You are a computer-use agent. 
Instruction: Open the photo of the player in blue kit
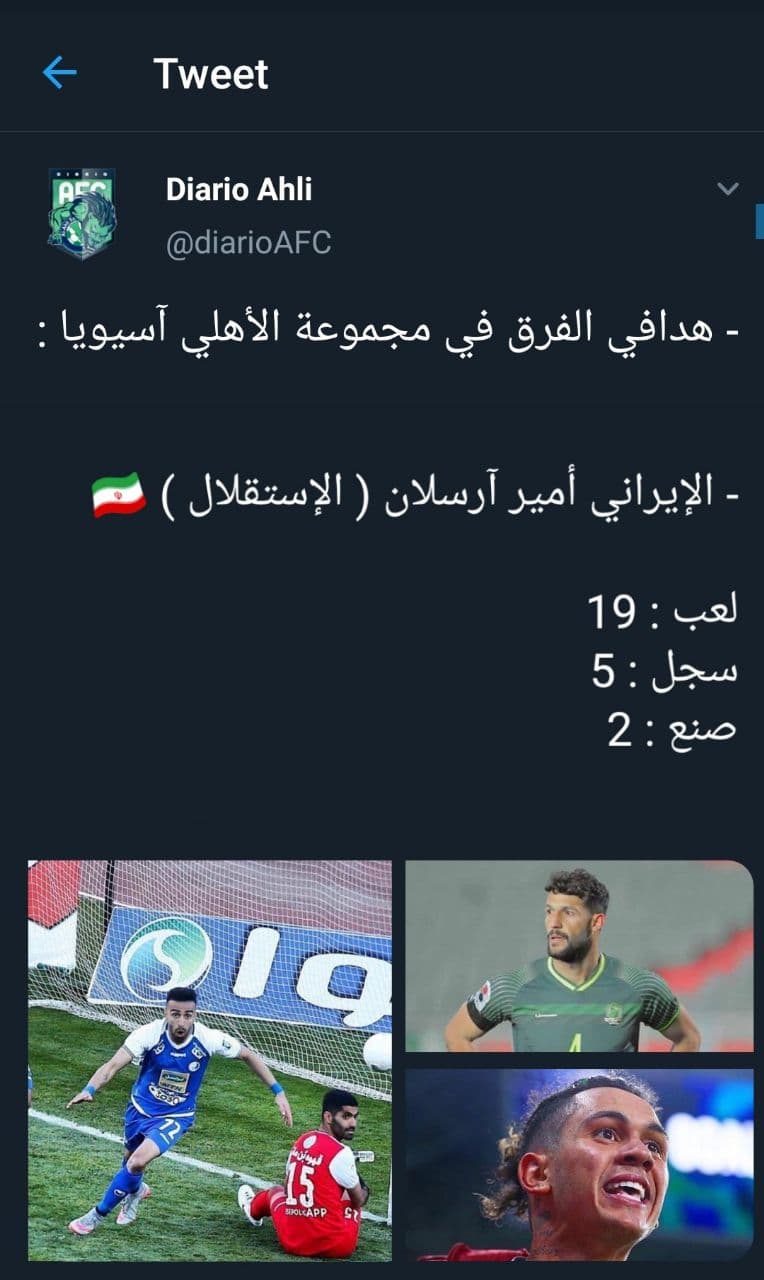[x=210, y=1060]
